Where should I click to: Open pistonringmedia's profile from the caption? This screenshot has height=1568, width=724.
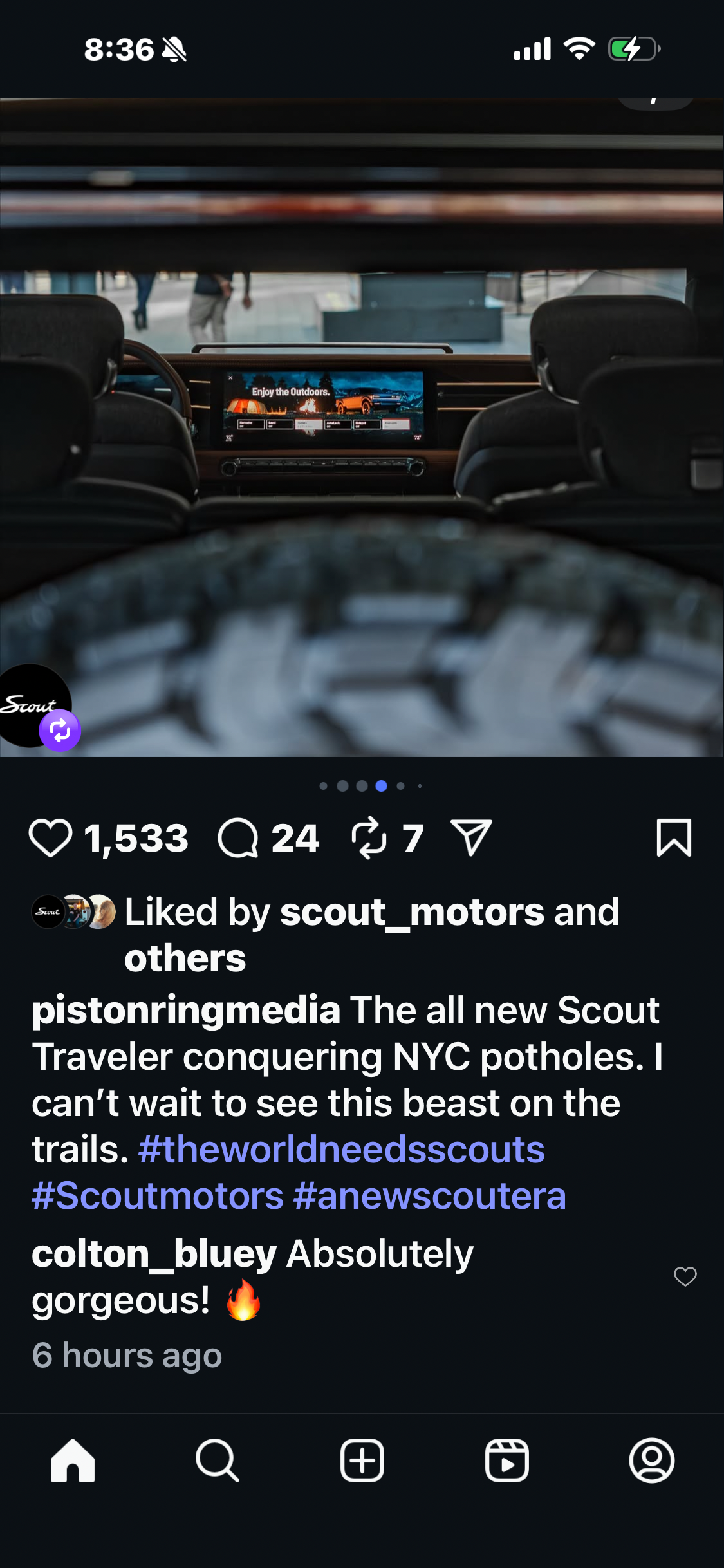point(185,1010)
